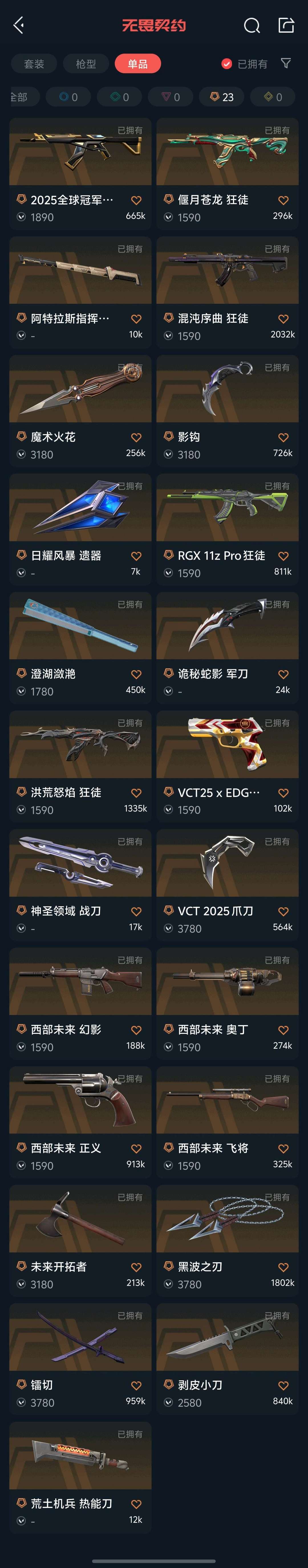The height and width of the screenshot is (1568, 308).
Task: Like the 魔术火花 knife skin
Action: [x=136, y=438]
